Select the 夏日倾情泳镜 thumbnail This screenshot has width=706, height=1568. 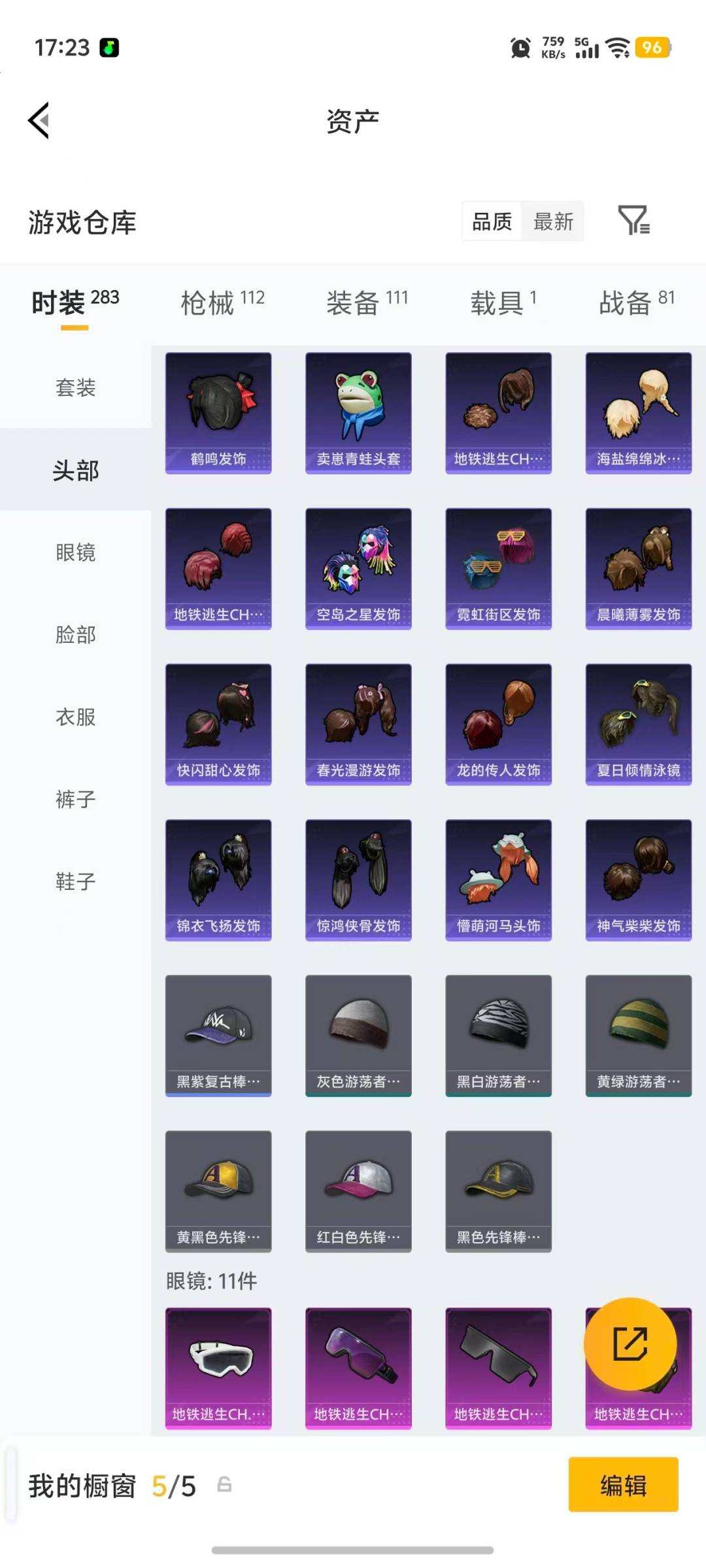point(638,724)
